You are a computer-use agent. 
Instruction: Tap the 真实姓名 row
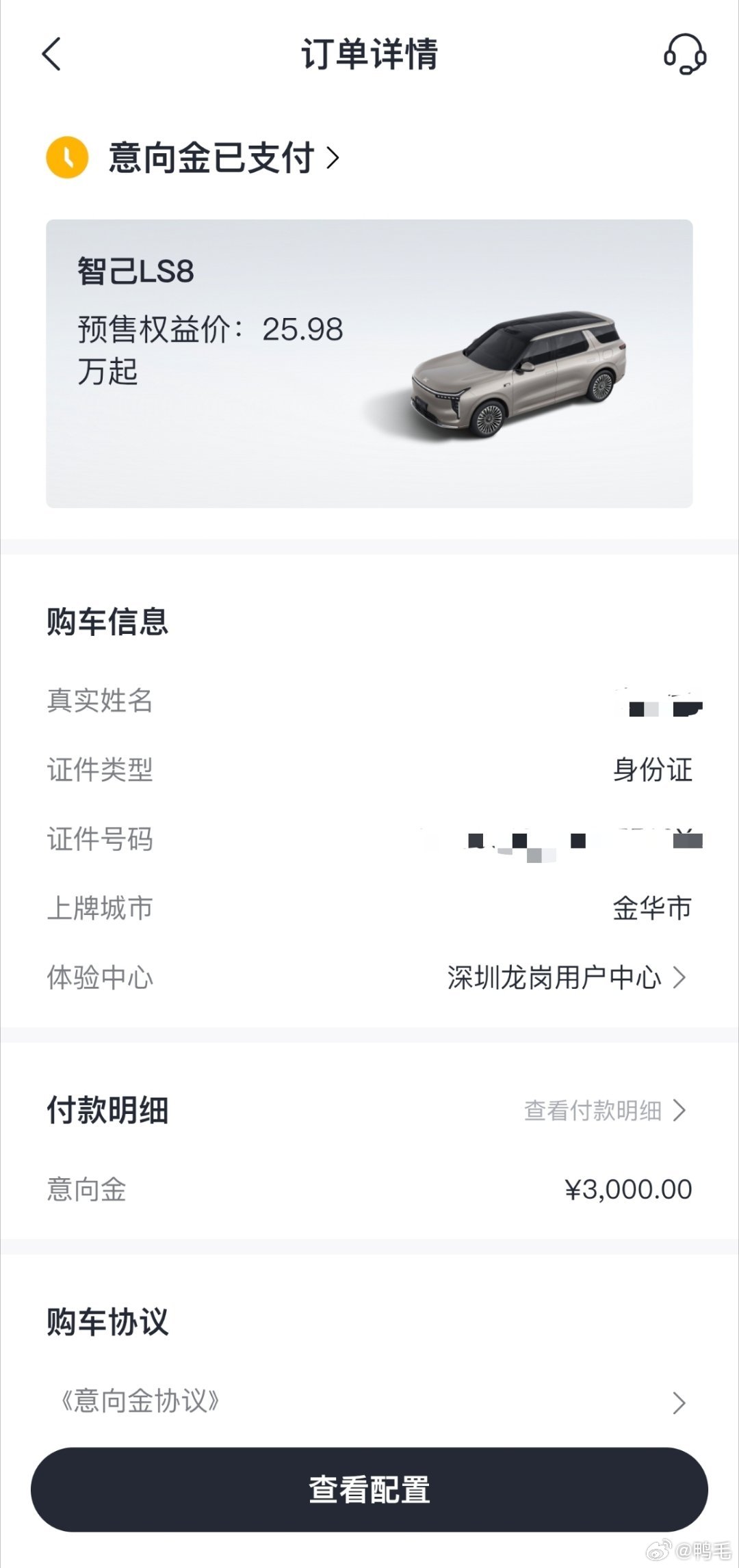coord(99,702)
